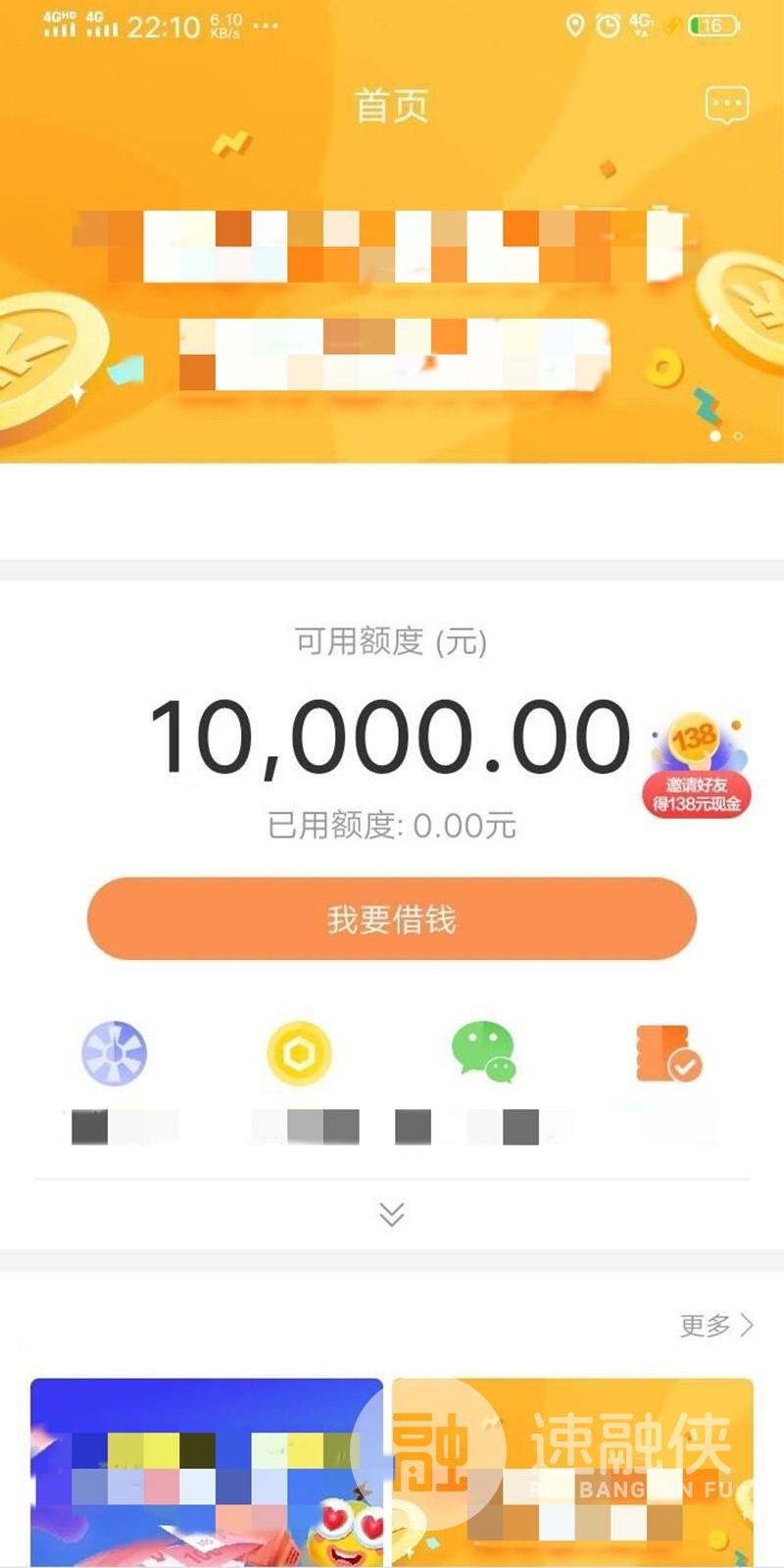Open the orange checkmark bill shortcut

pos(668,1054)
